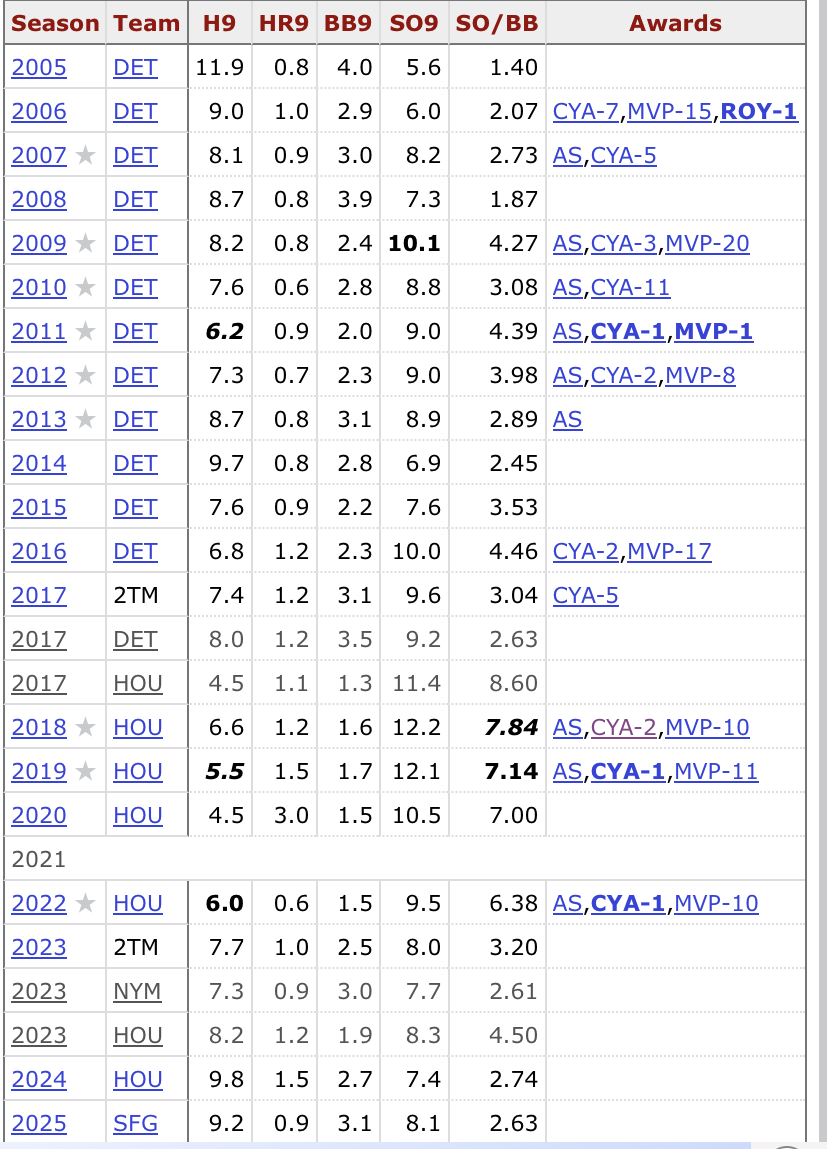Open the CYA-11 award link
The height and width of the screenshot is (1149, 828).
coord(630,288)
